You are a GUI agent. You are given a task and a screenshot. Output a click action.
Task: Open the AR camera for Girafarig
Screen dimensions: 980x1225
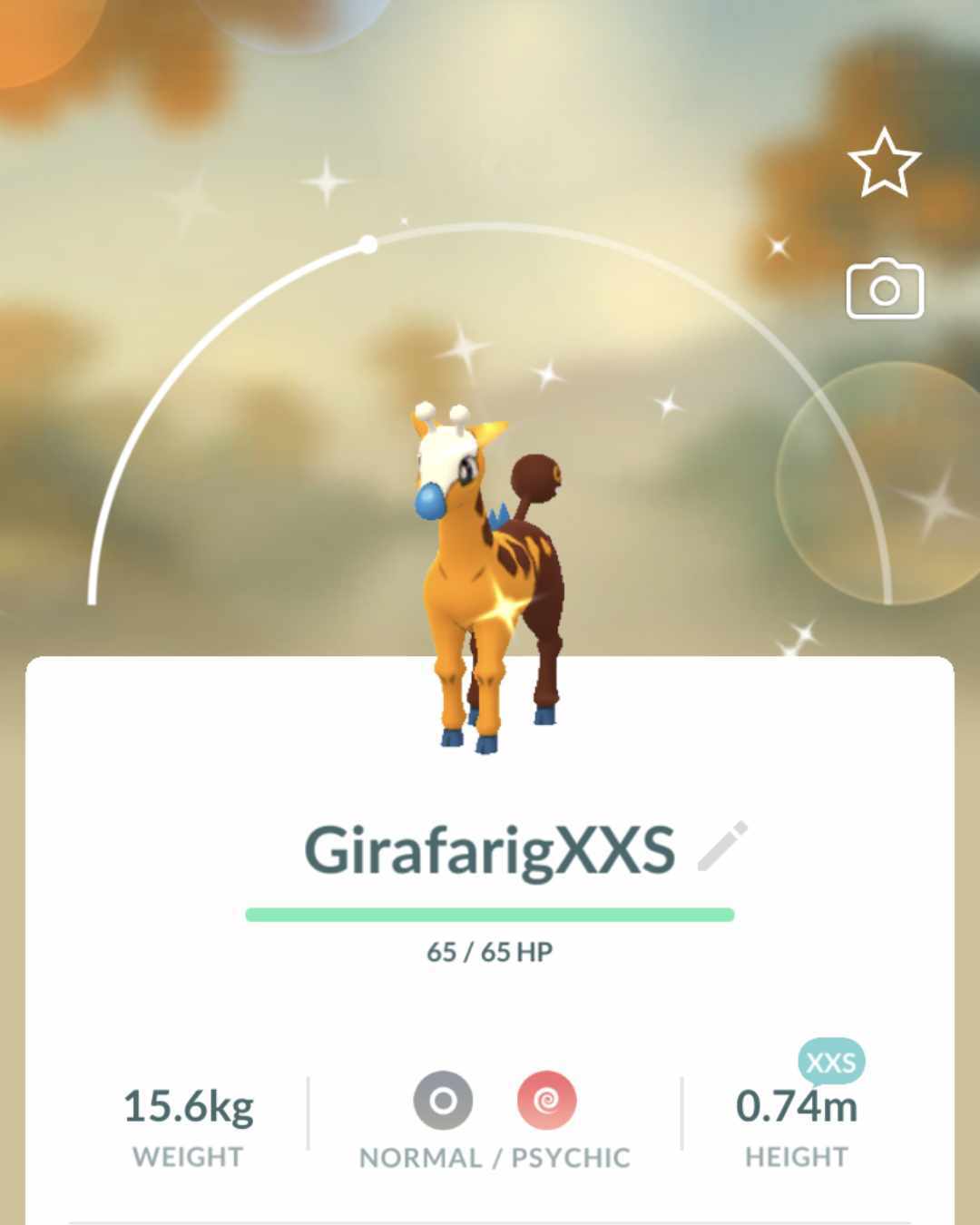(x=885, y=290)
